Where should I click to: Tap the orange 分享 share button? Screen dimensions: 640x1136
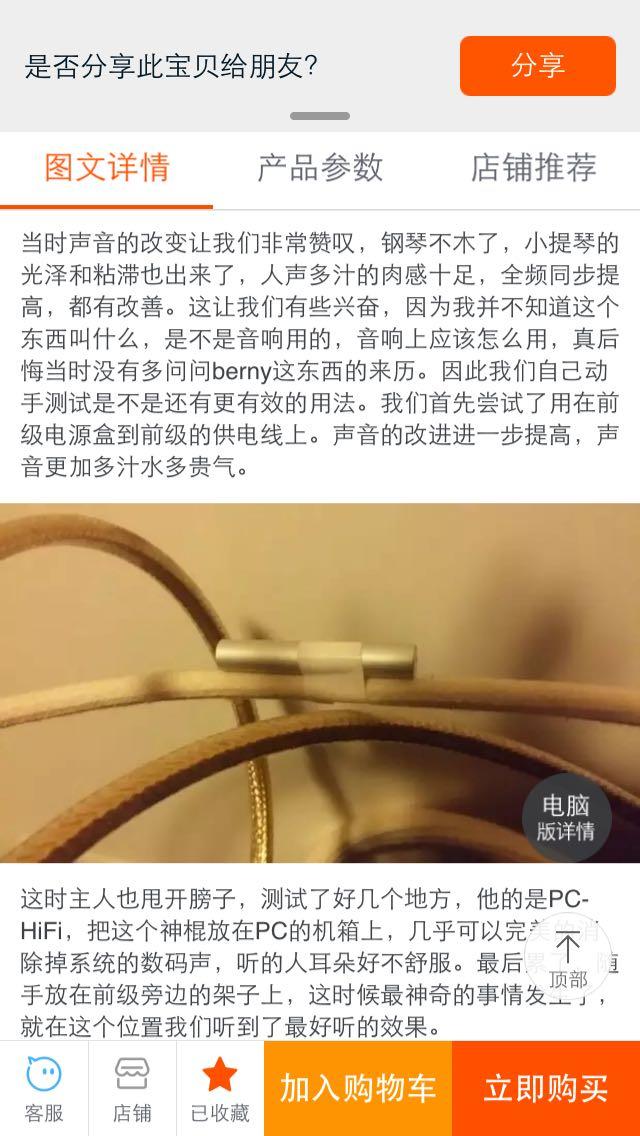click(537, 66)
